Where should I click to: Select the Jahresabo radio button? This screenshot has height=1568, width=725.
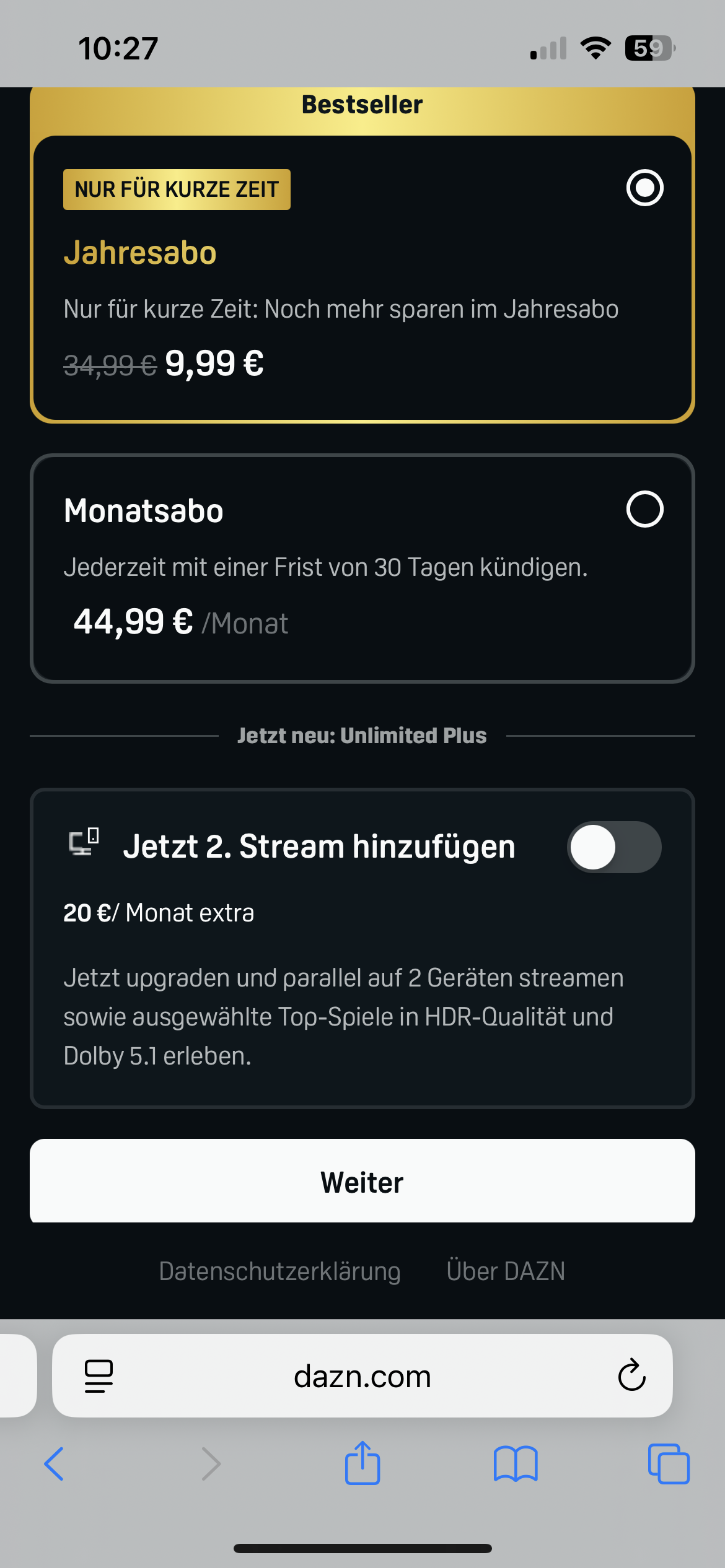click(644, 188)
